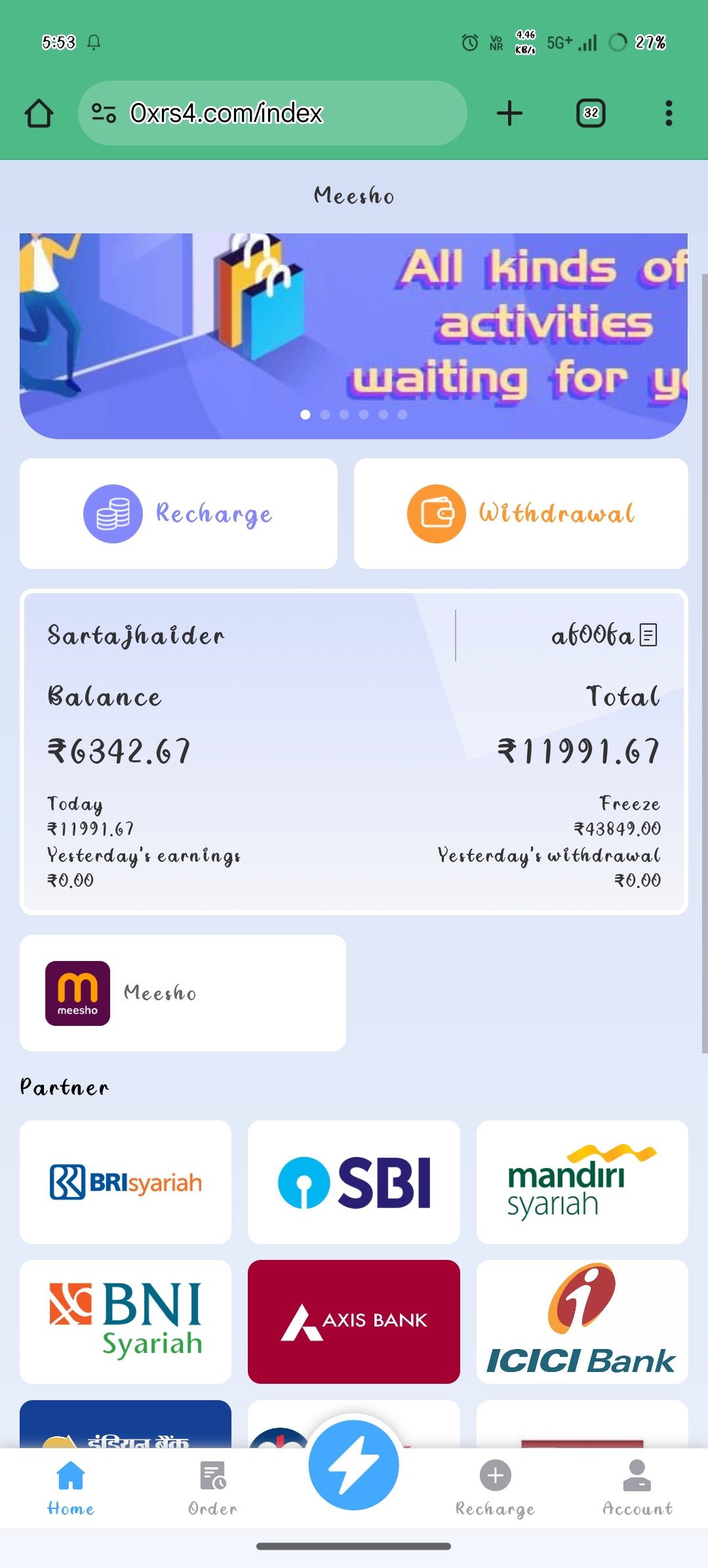Open the ICICI Bank partner tile

pyautogui.click(x=582, y=1322)
